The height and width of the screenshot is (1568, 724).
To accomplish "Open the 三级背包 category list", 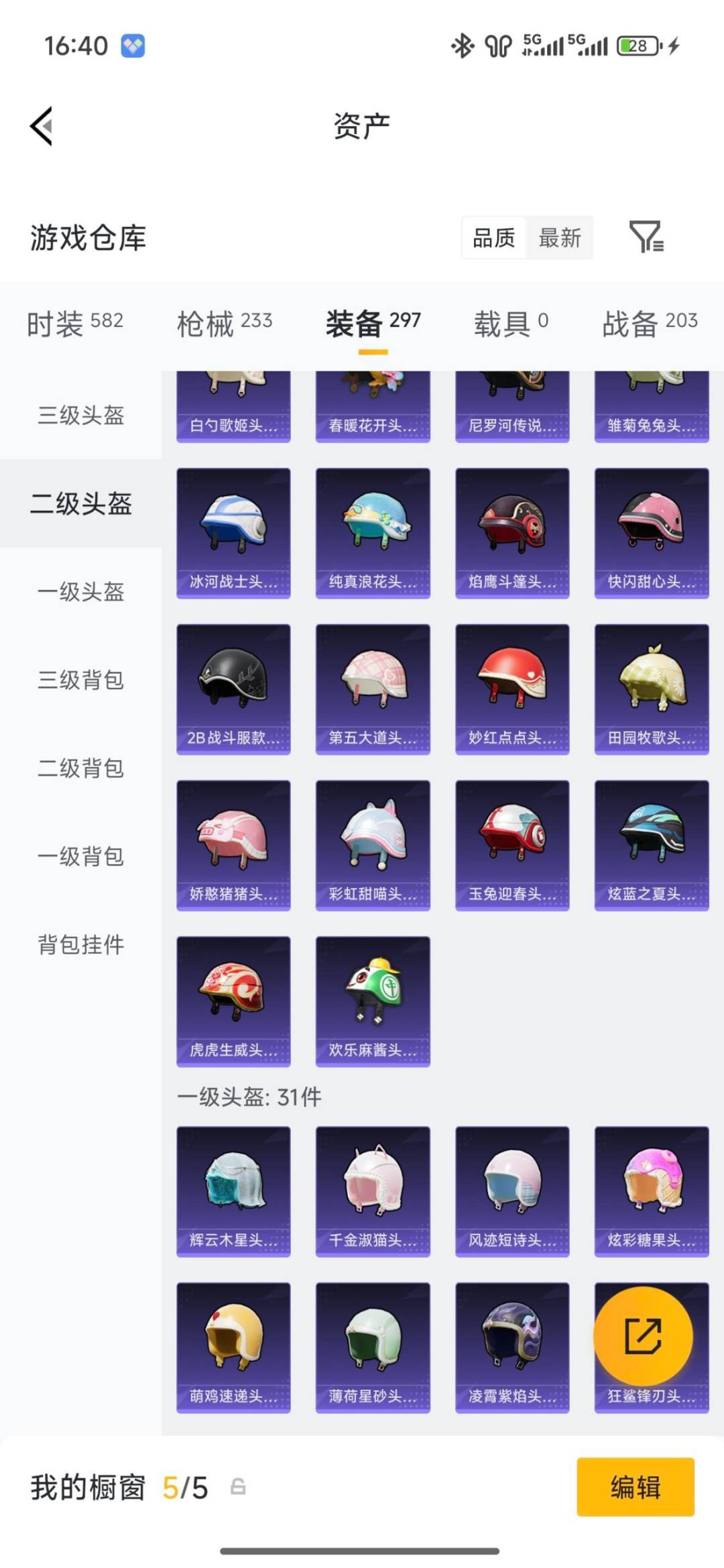I will click(x=80, y=680).
